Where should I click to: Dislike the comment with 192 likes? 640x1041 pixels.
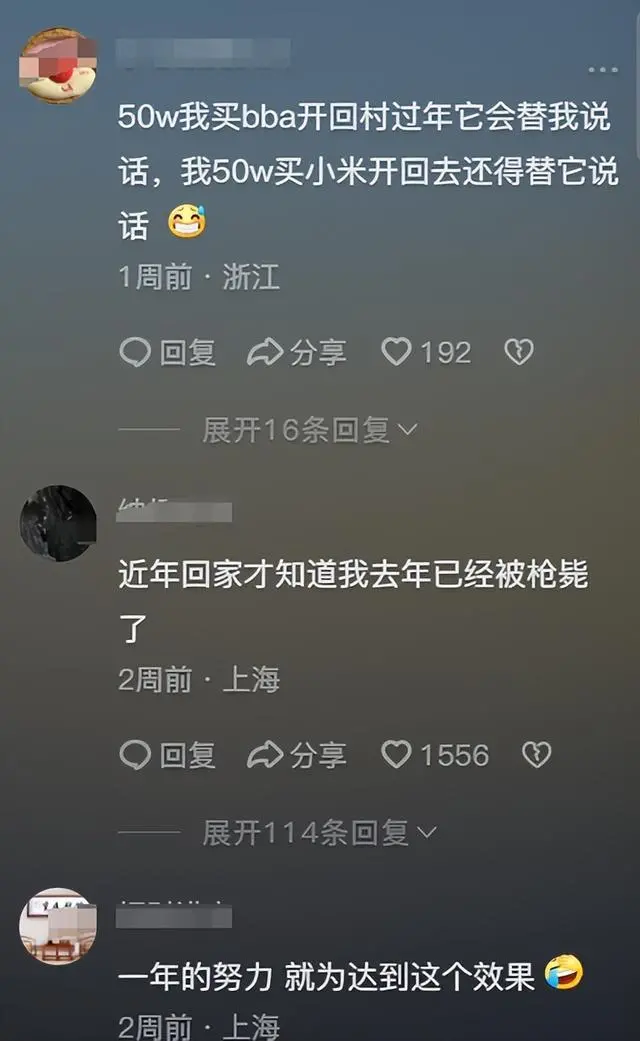pyautogui.click(x=518, y=352)
